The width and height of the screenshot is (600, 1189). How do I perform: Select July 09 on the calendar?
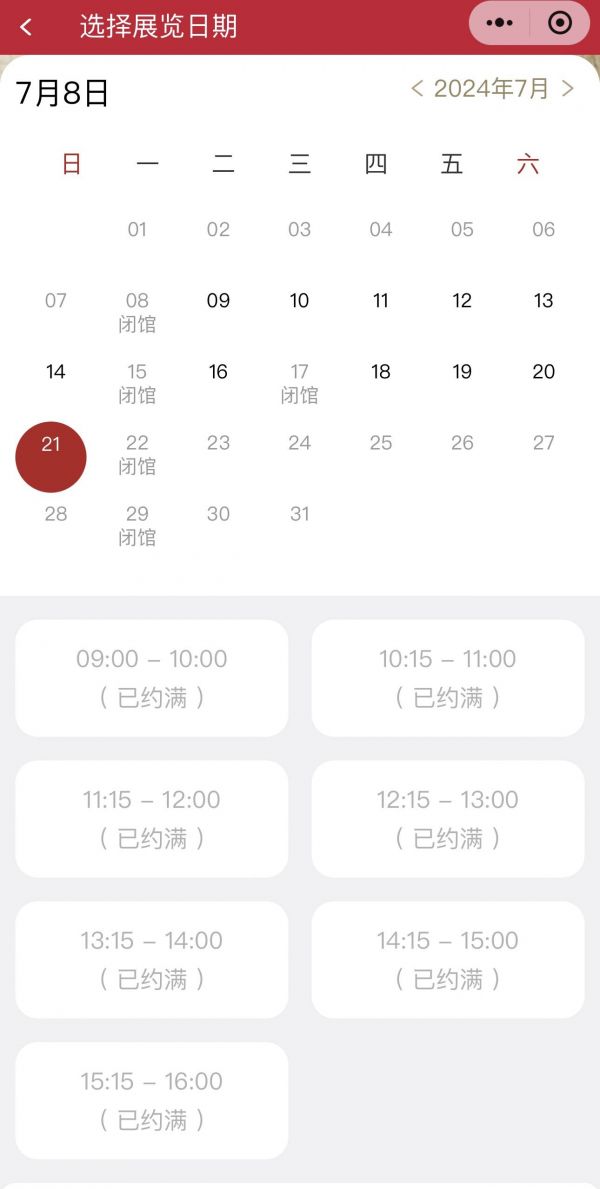(218, 301)
